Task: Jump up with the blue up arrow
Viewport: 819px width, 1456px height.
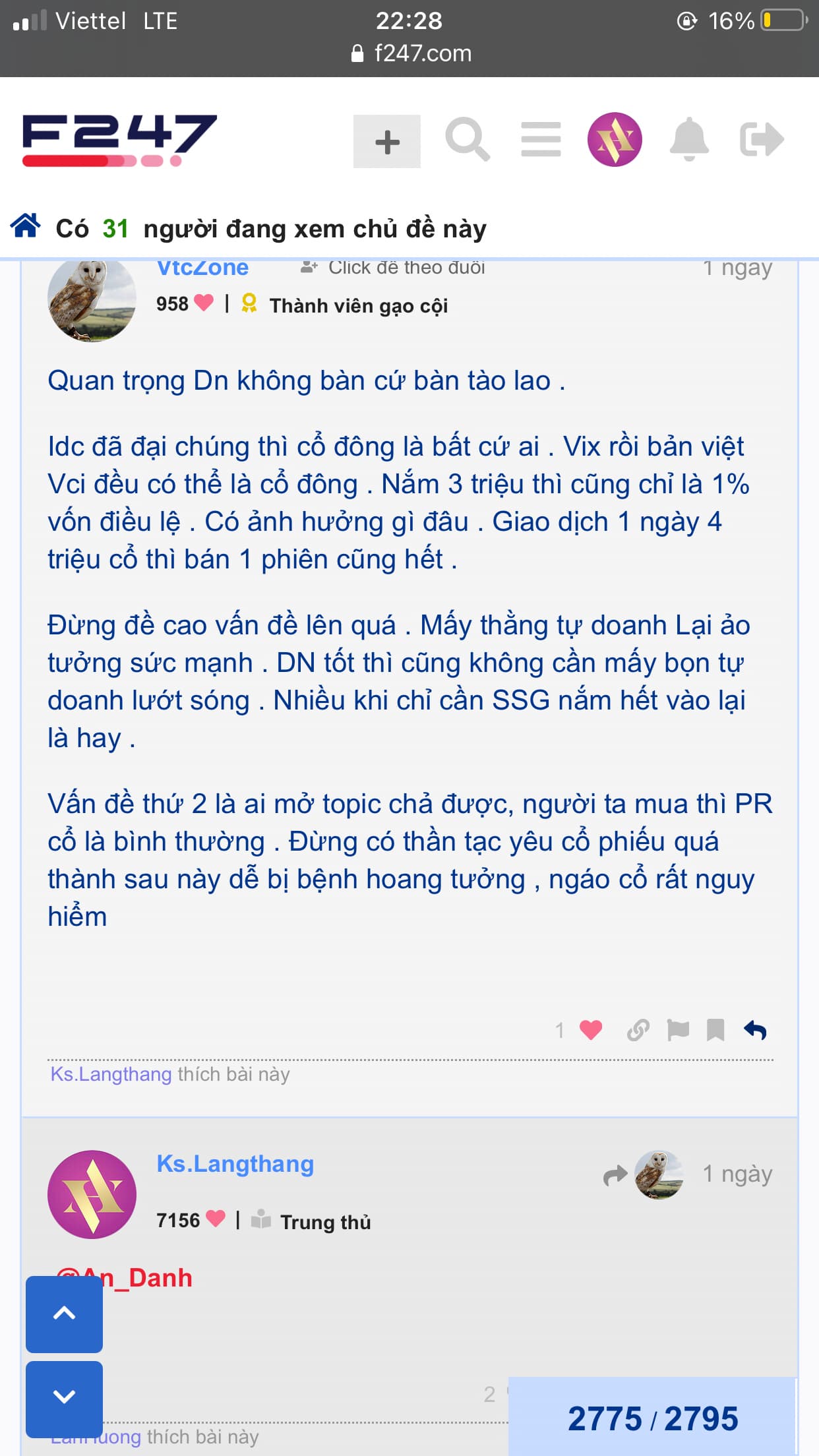Action: (64, 1314)
